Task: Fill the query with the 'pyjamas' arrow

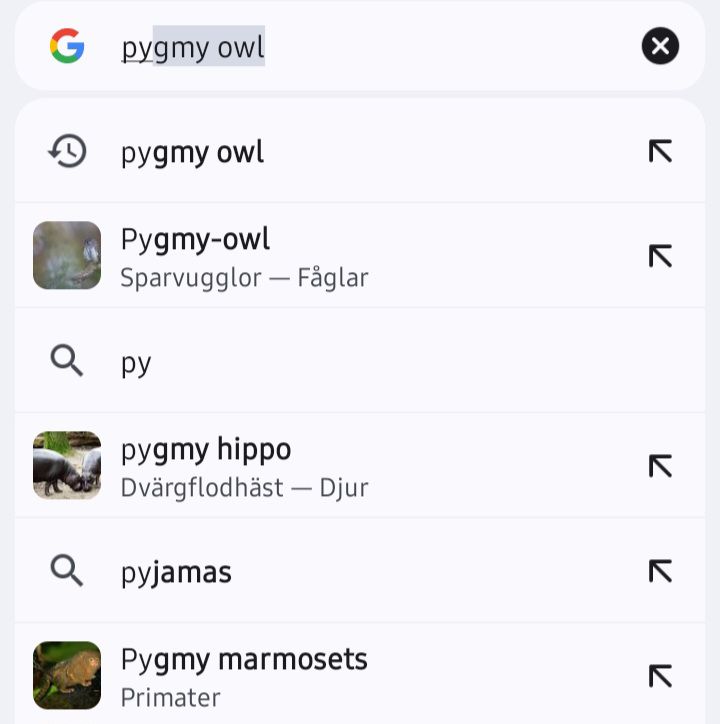Action: pyautogui.click(x=660, y=571)
